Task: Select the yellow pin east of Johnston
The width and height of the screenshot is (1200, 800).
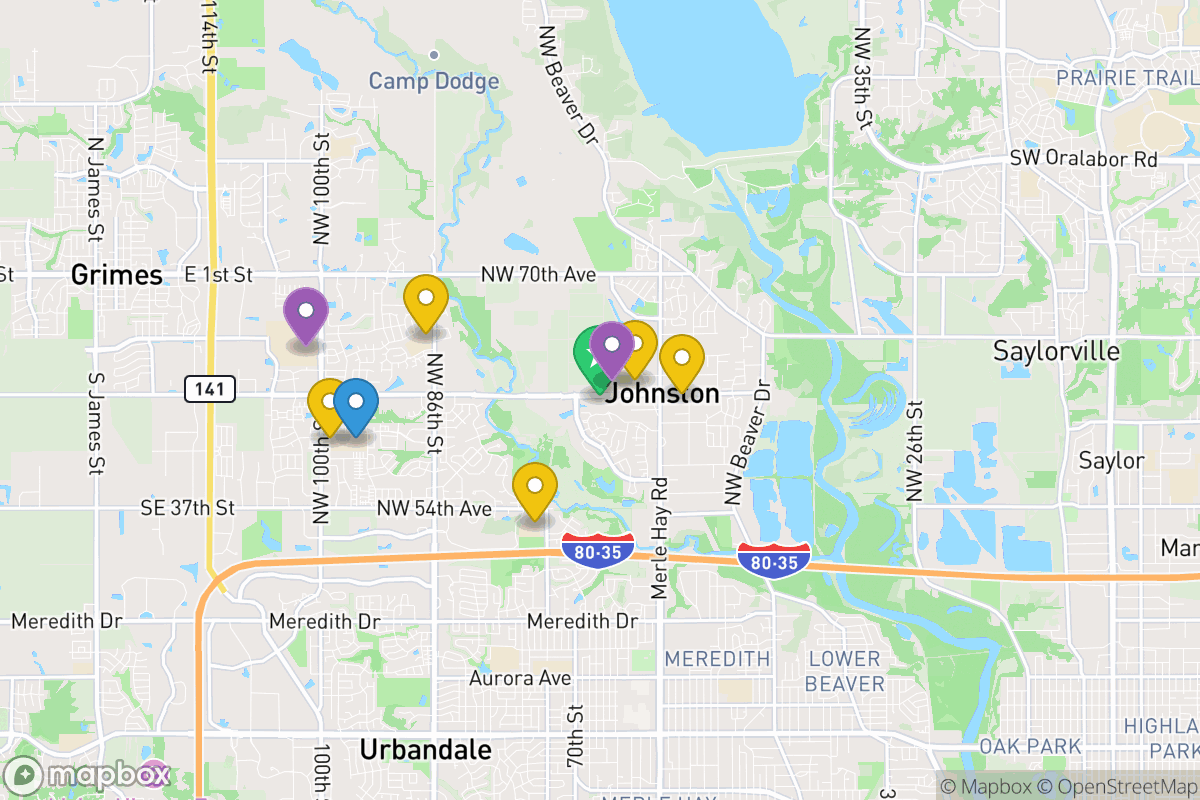Action: pos(682,358)
